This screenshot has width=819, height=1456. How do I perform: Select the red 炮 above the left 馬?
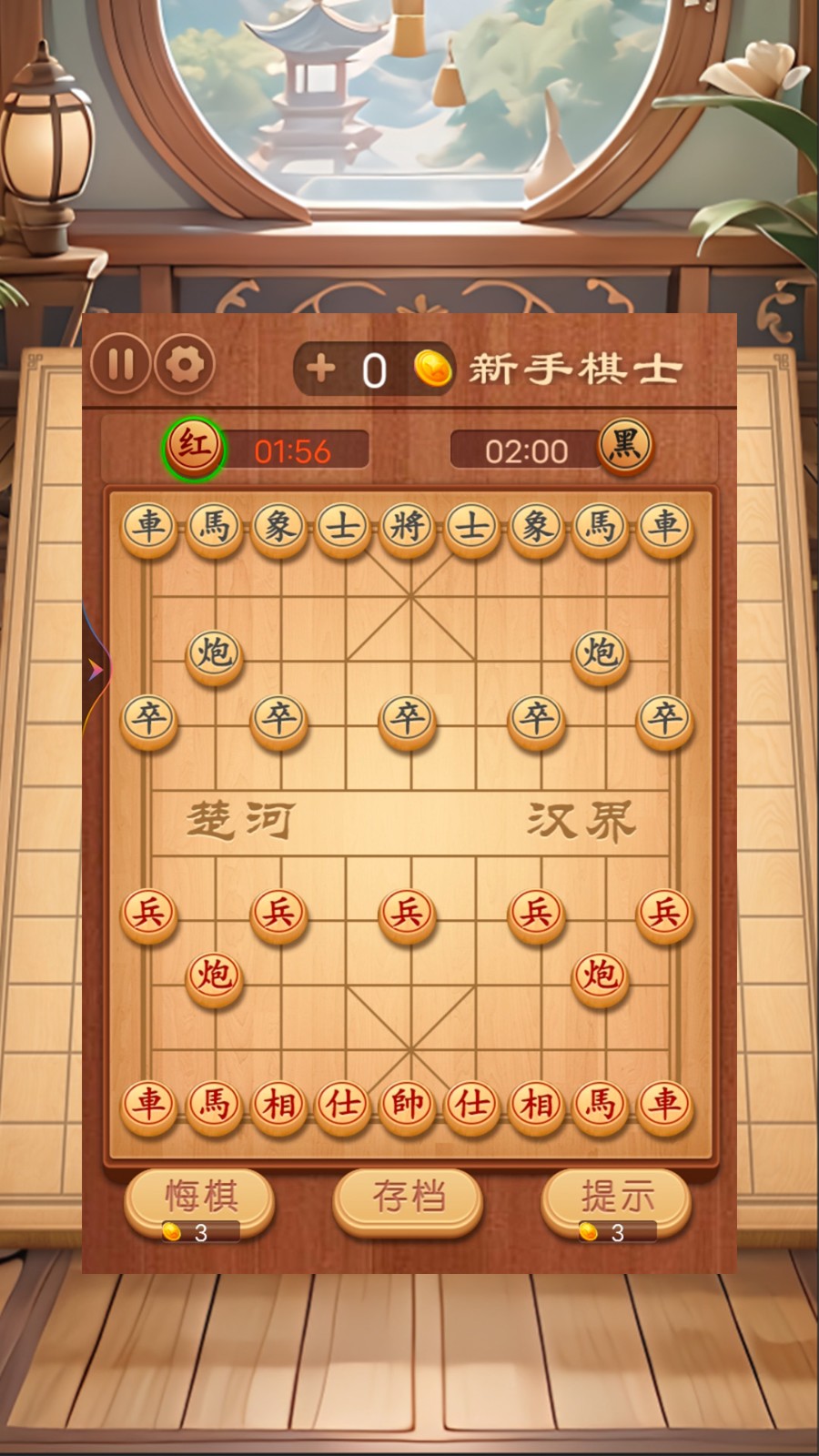(214, 975)
